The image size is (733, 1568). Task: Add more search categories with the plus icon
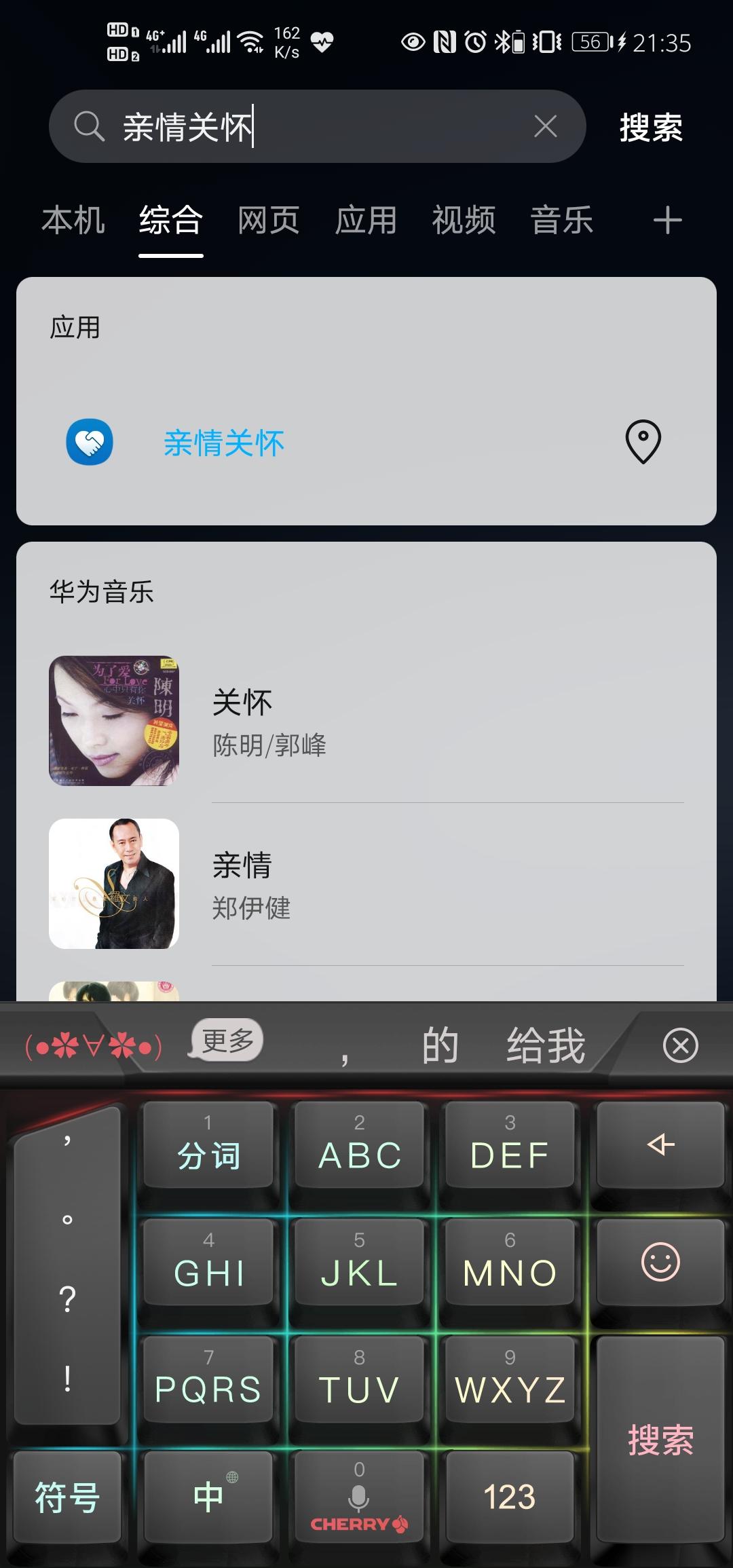(x=667, y=221)
